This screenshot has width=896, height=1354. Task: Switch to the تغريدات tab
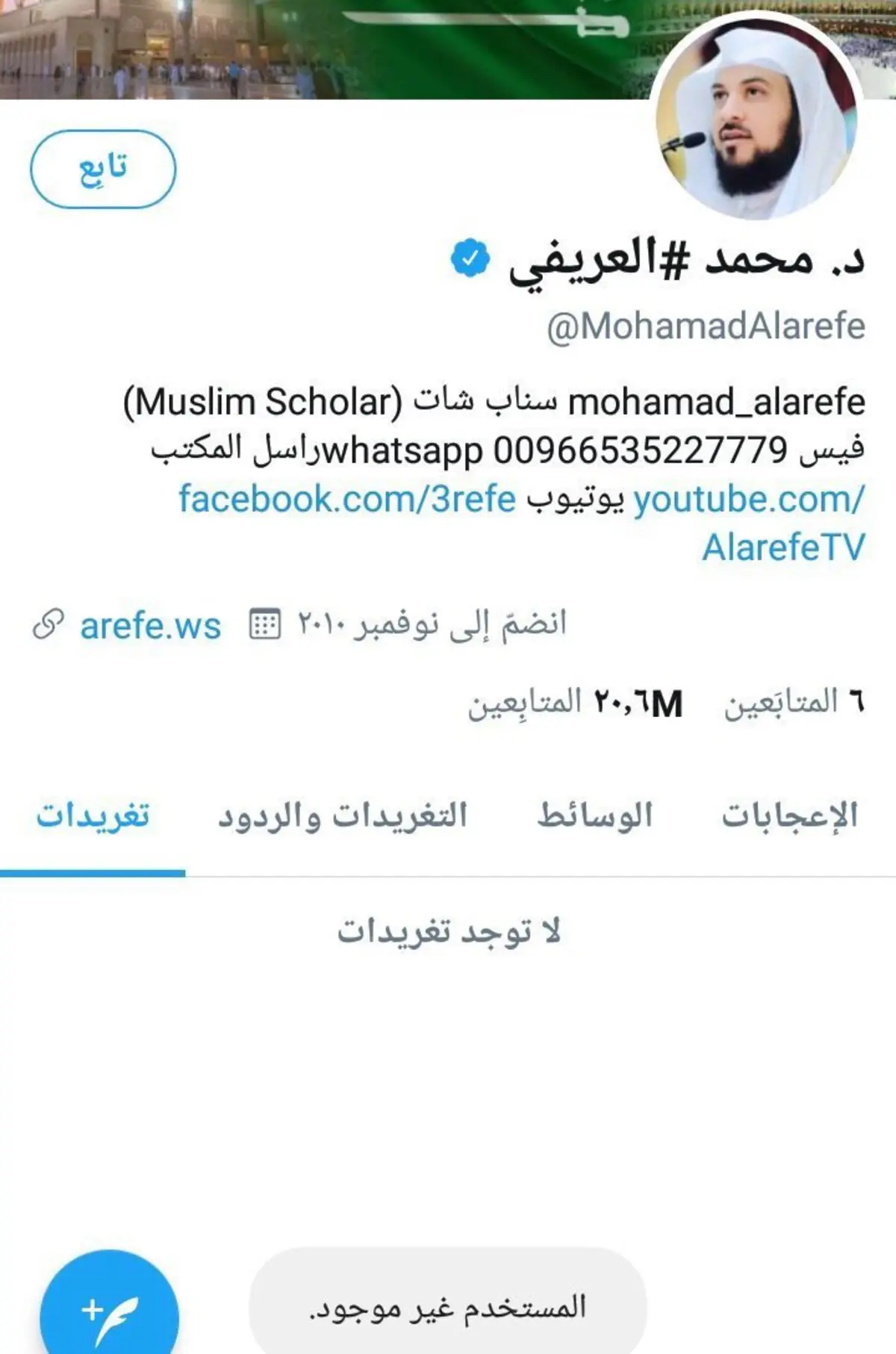pos(93,816)
